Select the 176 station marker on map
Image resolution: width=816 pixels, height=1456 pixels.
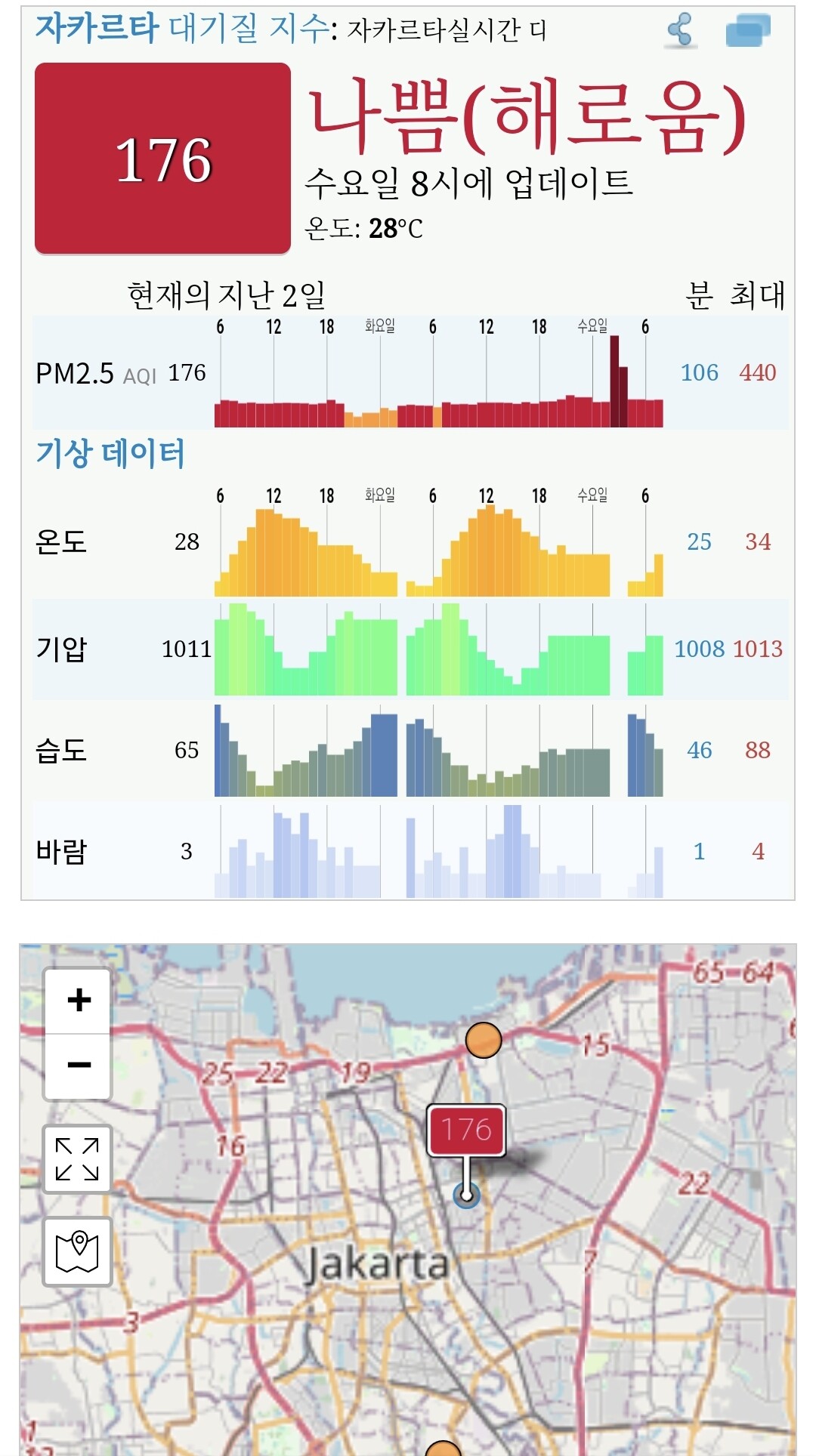466,1131
